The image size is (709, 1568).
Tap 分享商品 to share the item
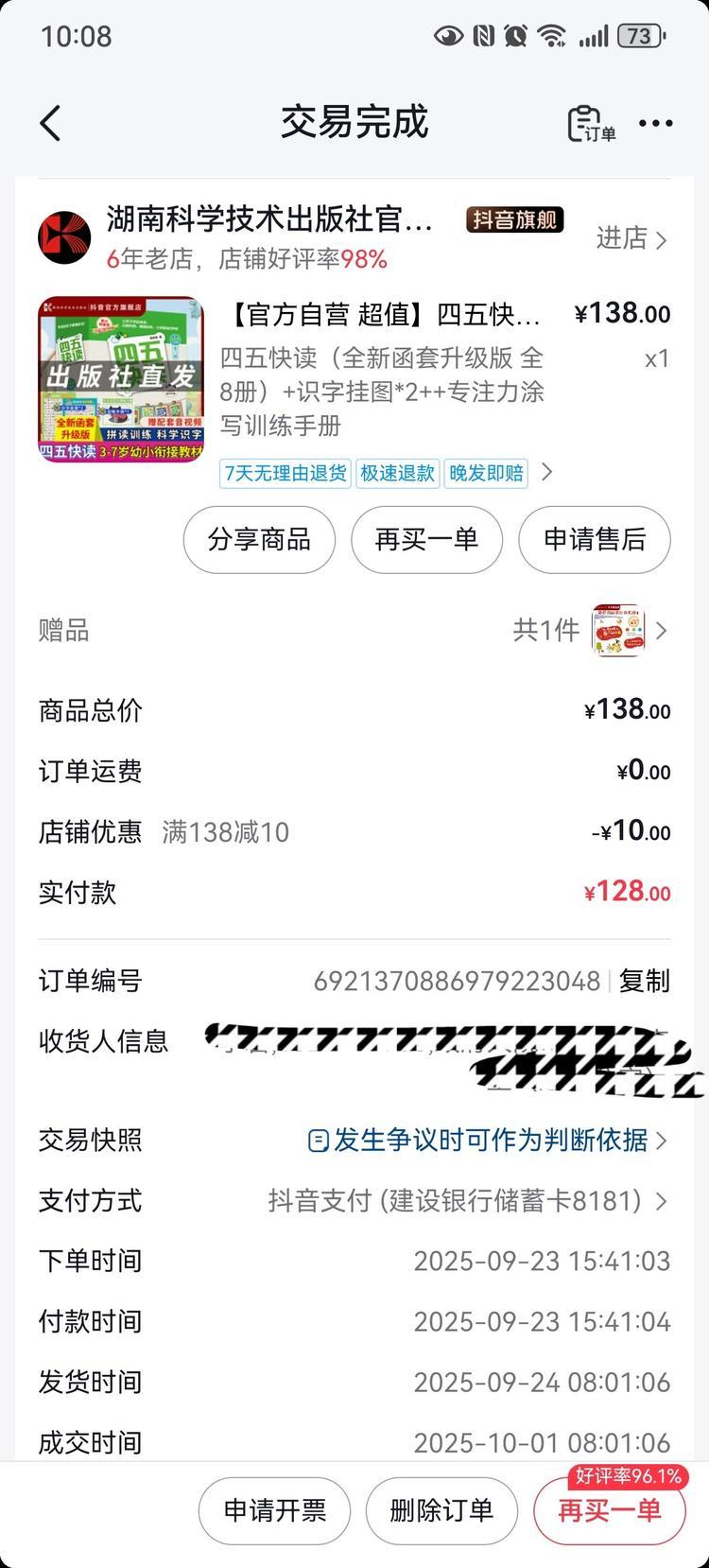[259, 540]
